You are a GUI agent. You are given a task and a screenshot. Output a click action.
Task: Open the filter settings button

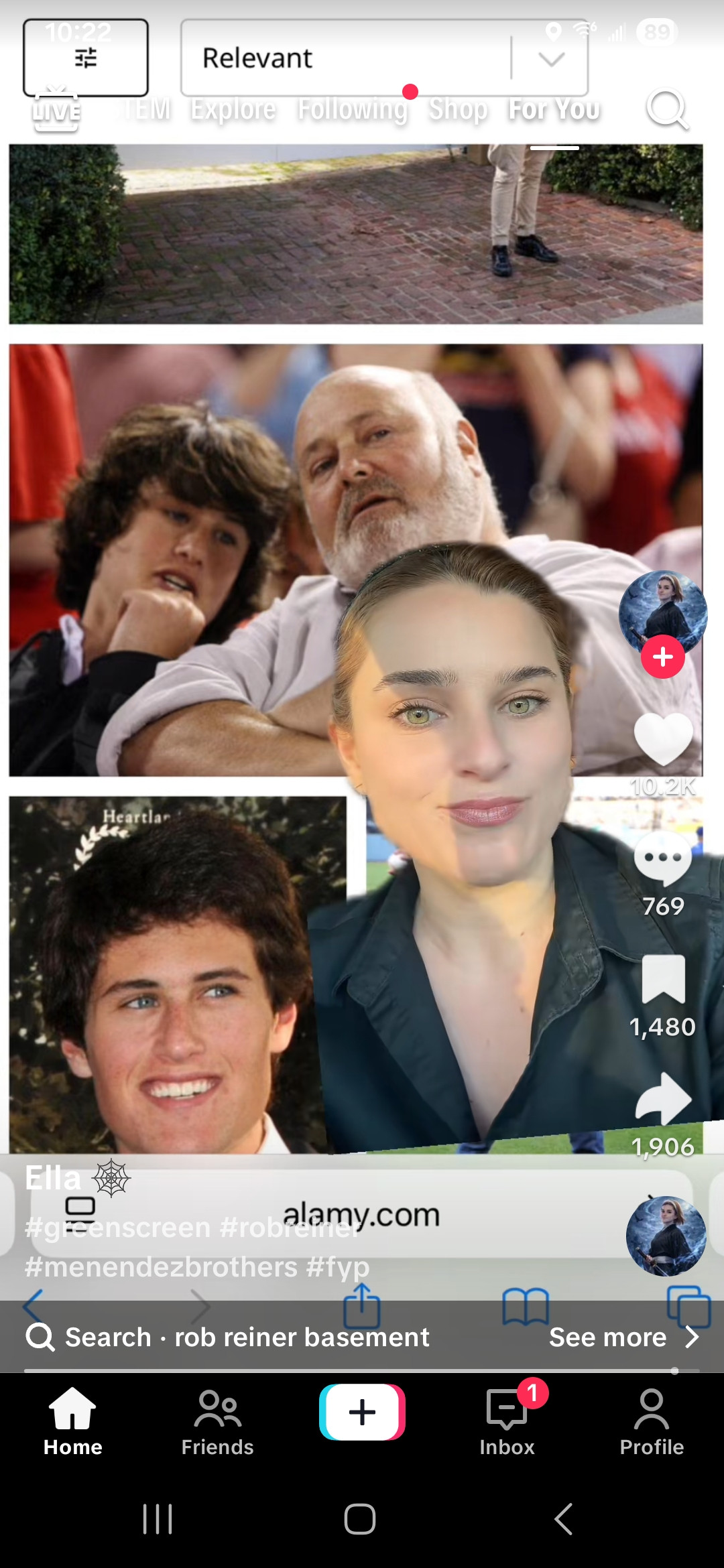(86, 58)
